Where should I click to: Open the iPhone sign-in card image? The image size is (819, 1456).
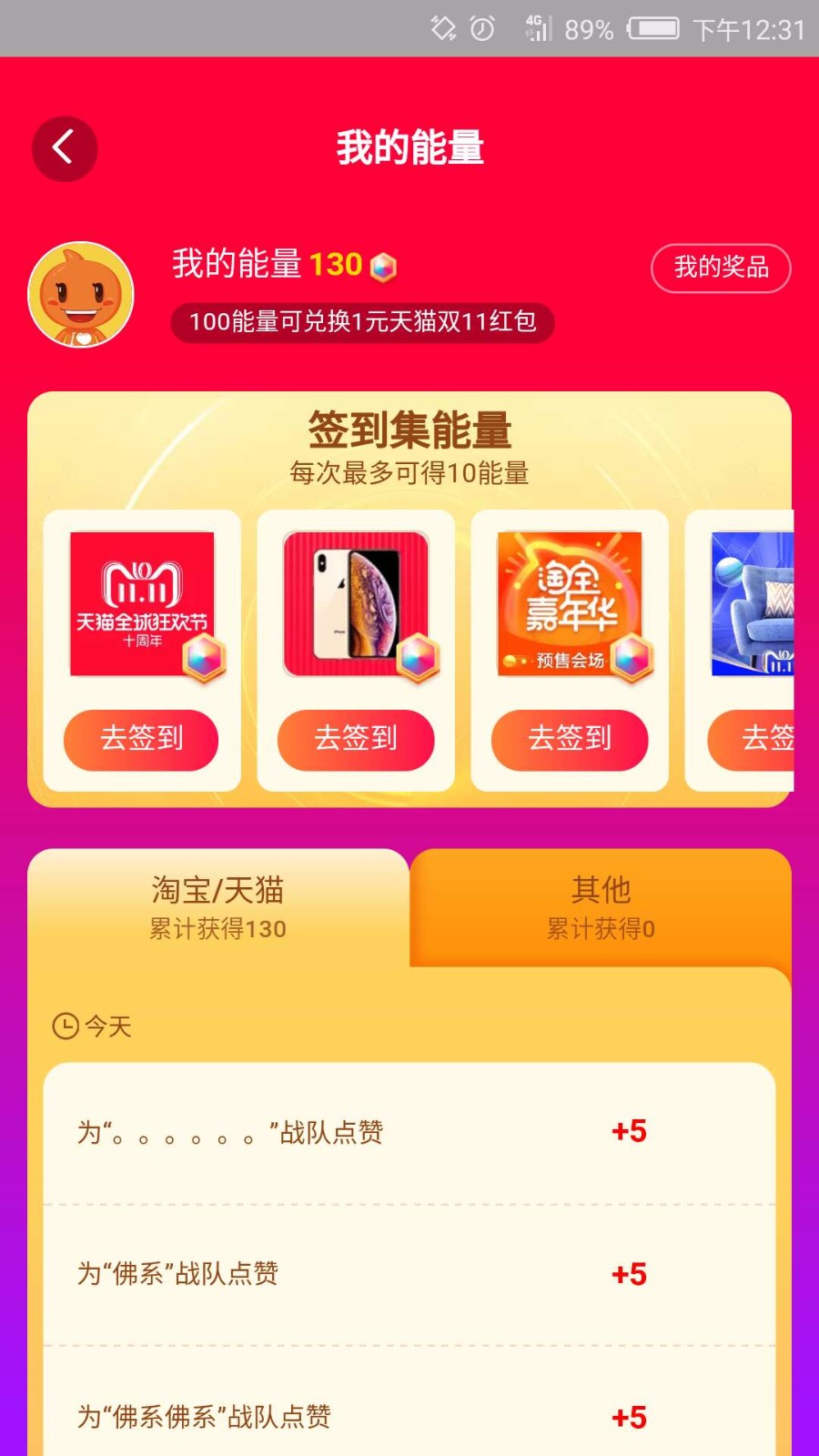point(356,604)
